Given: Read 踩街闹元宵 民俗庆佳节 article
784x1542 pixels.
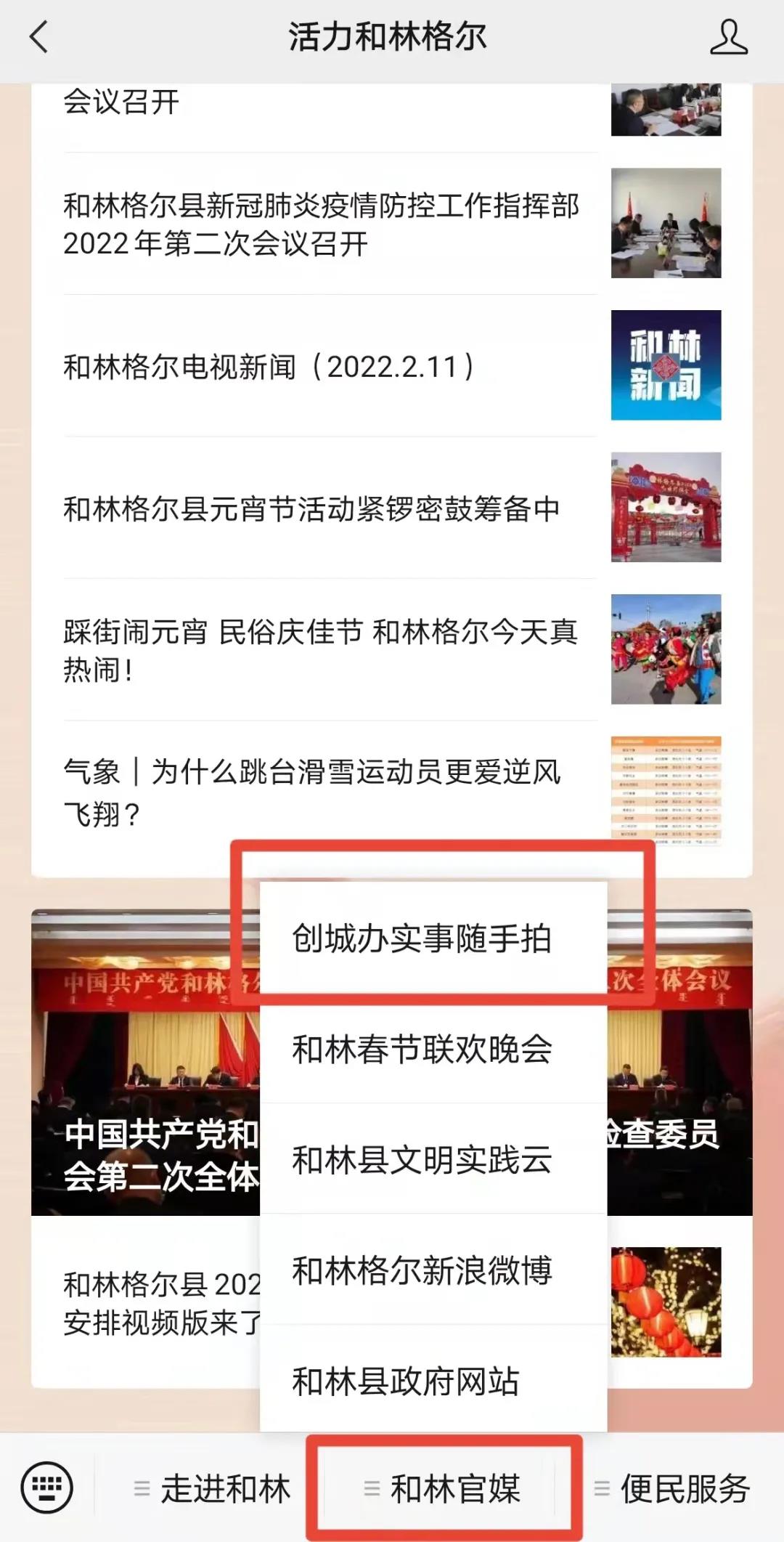Looking at the screenshot, I should point(321,650).
